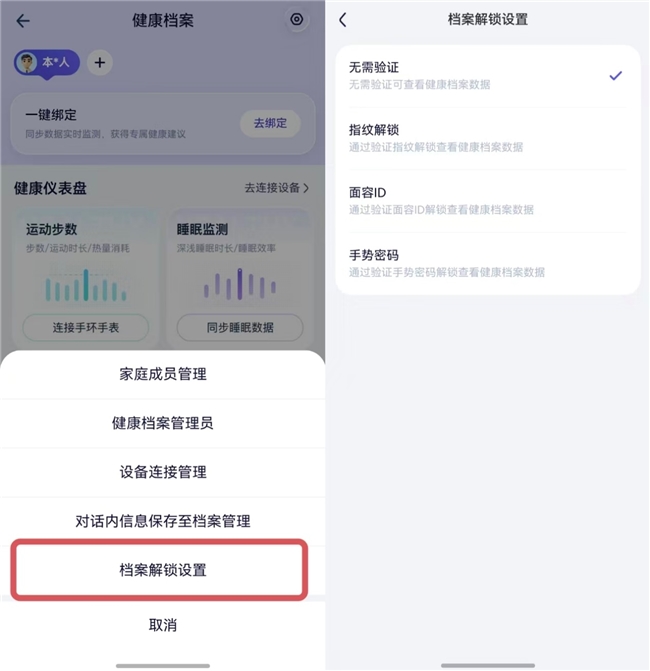Dismiss the sheet with 取消
Image resolution: width=650 pixels, height=671 pixels.
pos(162,625)
